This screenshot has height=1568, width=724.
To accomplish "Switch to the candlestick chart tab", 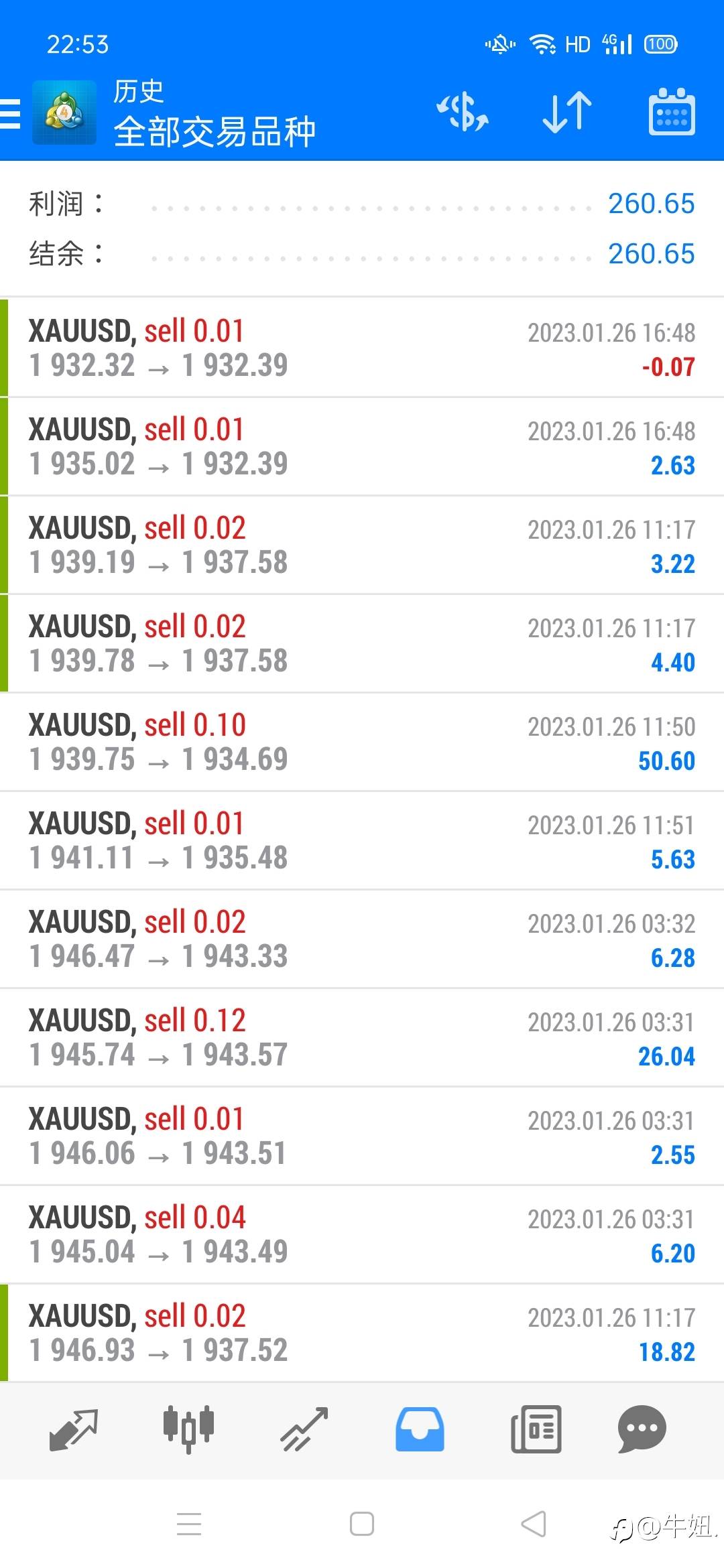I will coord(188,1429).
